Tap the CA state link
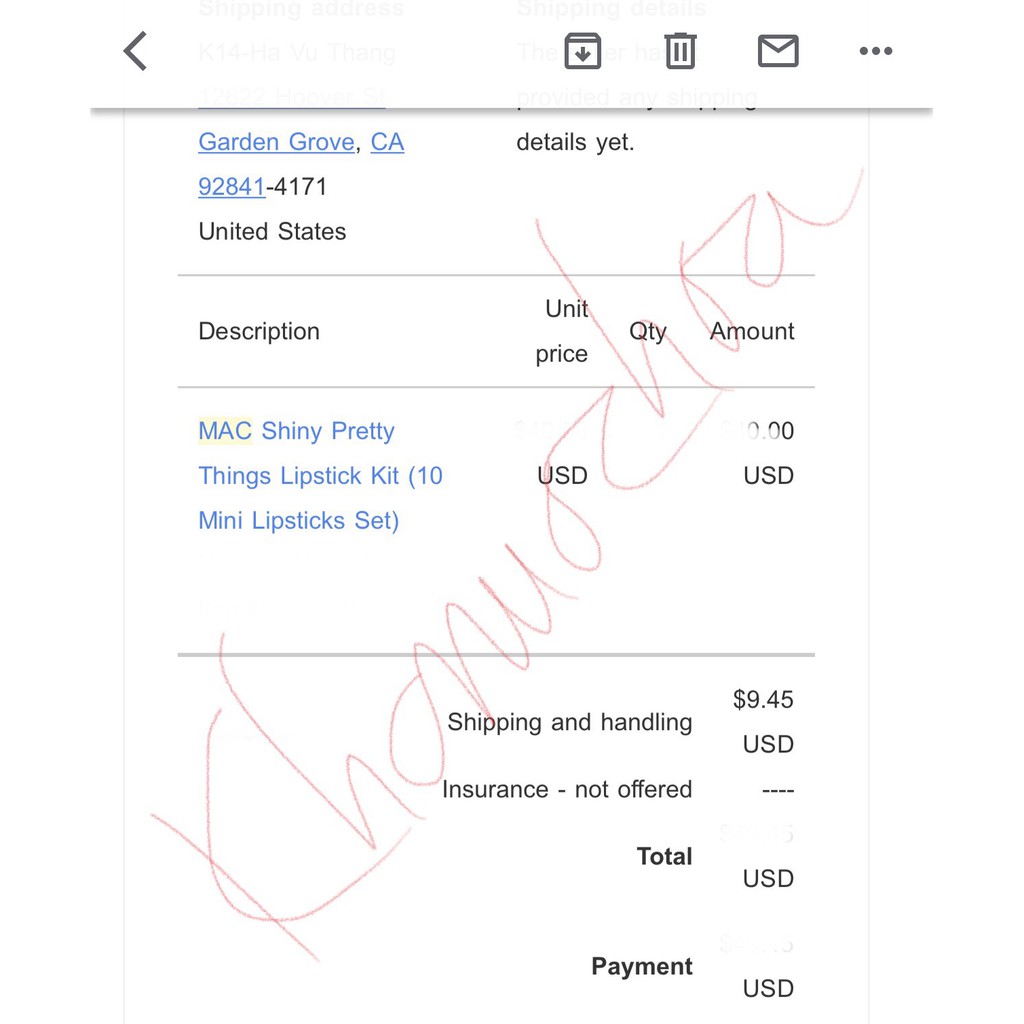The image size is (1024, 1024). [387, 142]
